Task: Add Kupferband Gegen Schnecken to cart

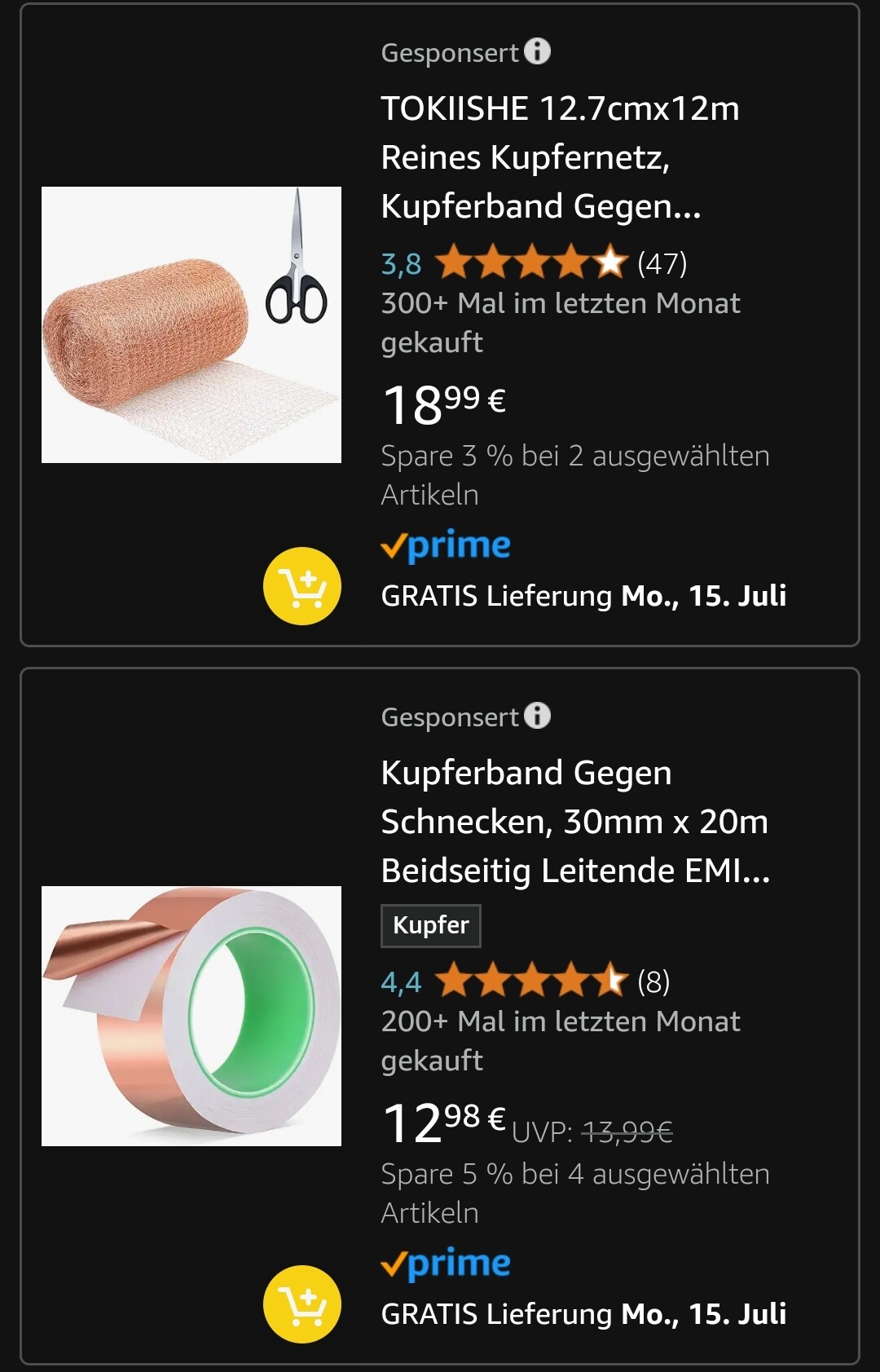Action: click(x=301, y=1304)
